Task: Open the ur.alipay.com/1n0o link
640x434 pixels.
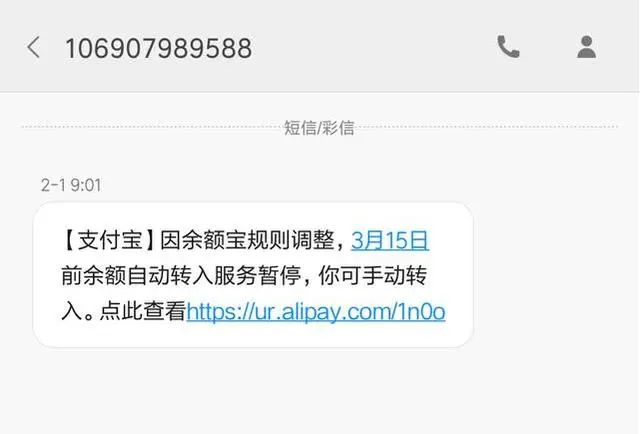Action: [x=316, y=311]
